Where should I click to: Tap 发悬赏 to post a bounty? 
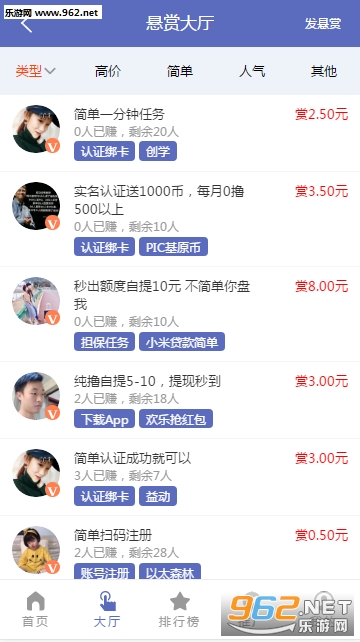[323, 24]
